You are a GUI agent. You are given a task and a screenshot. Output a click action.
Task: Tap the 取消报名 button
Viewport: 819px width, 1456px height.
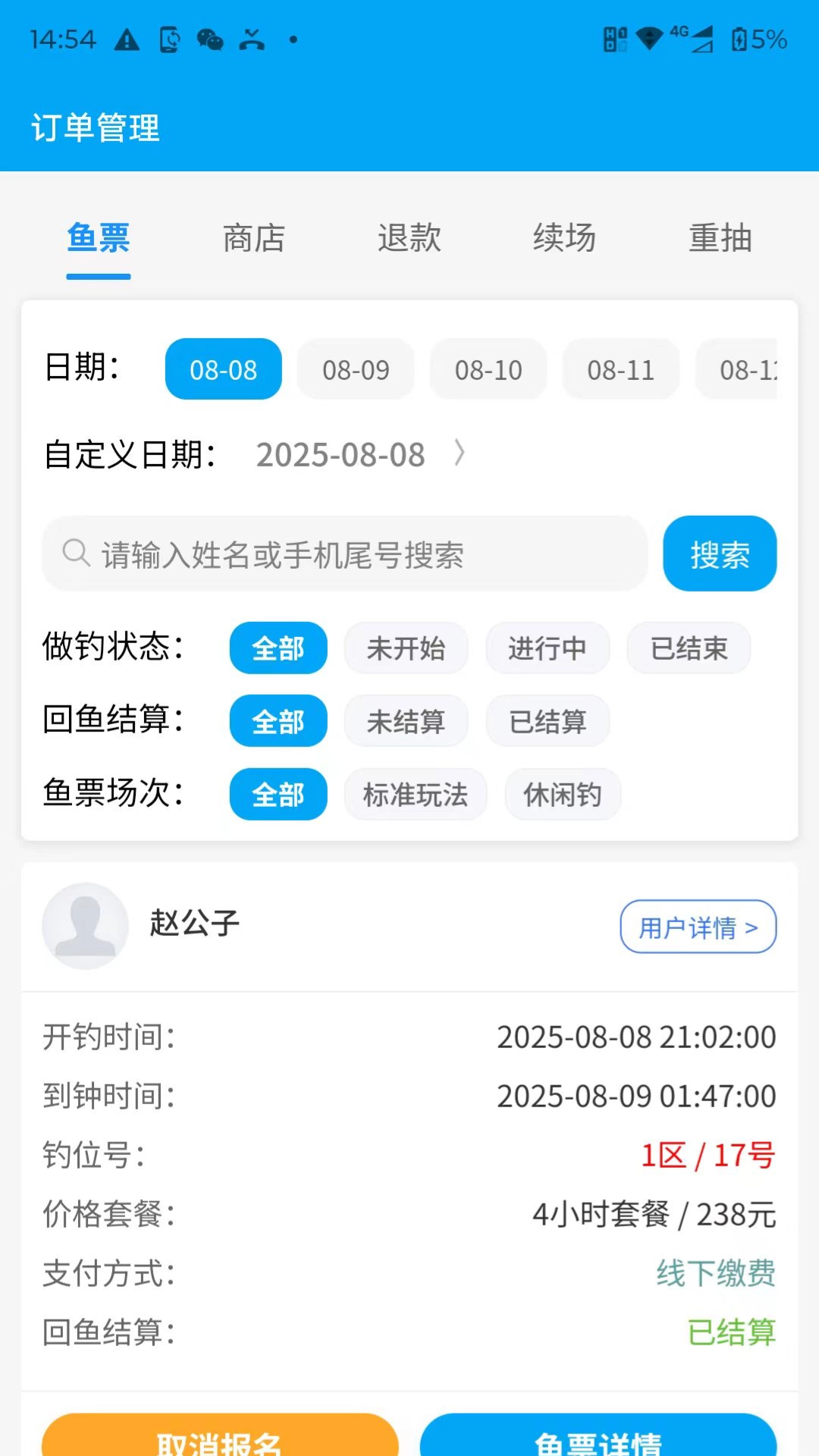coord(219,1440)
